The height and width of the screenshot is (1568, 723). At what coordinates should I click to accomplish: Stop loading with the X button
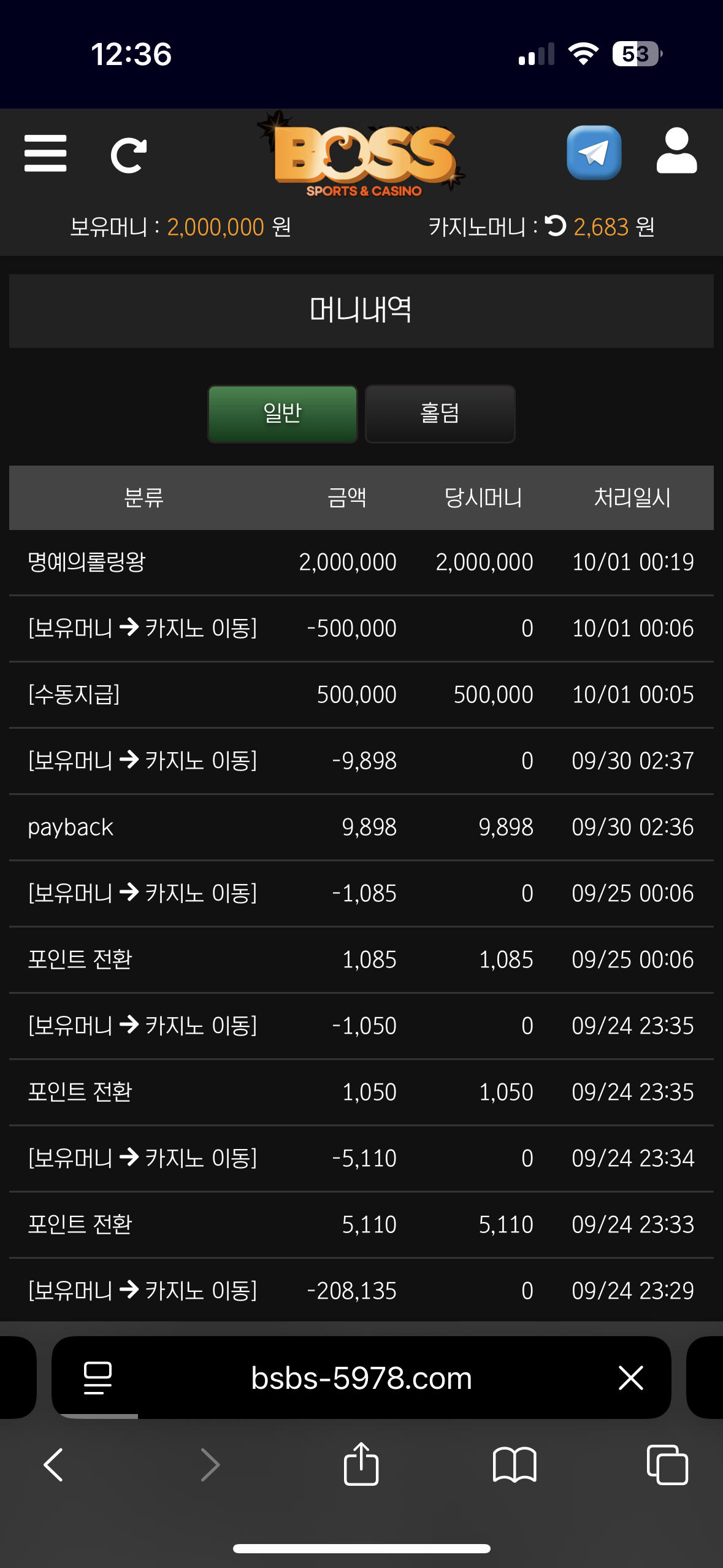(x=630, y=1377)
